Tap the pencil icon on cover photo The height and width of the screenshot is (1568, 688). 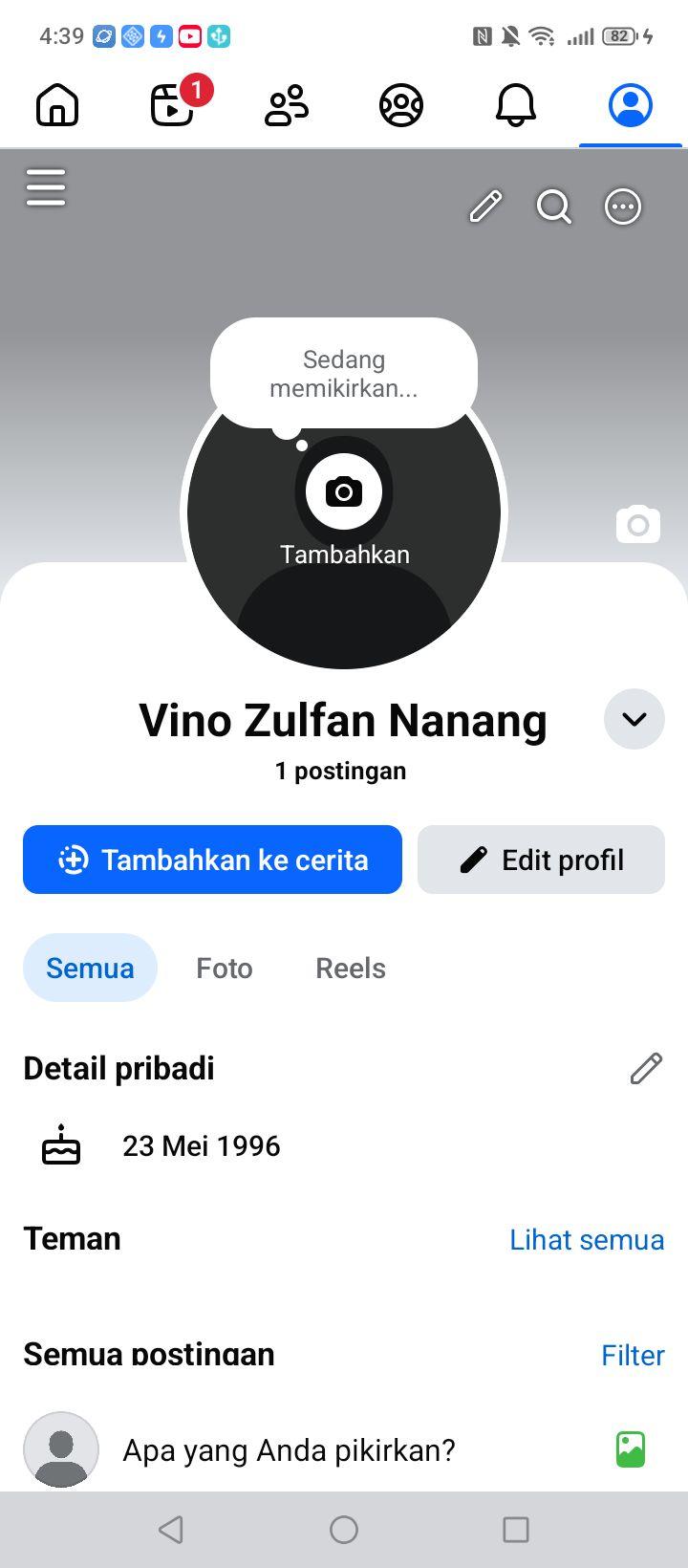(485, 206)
